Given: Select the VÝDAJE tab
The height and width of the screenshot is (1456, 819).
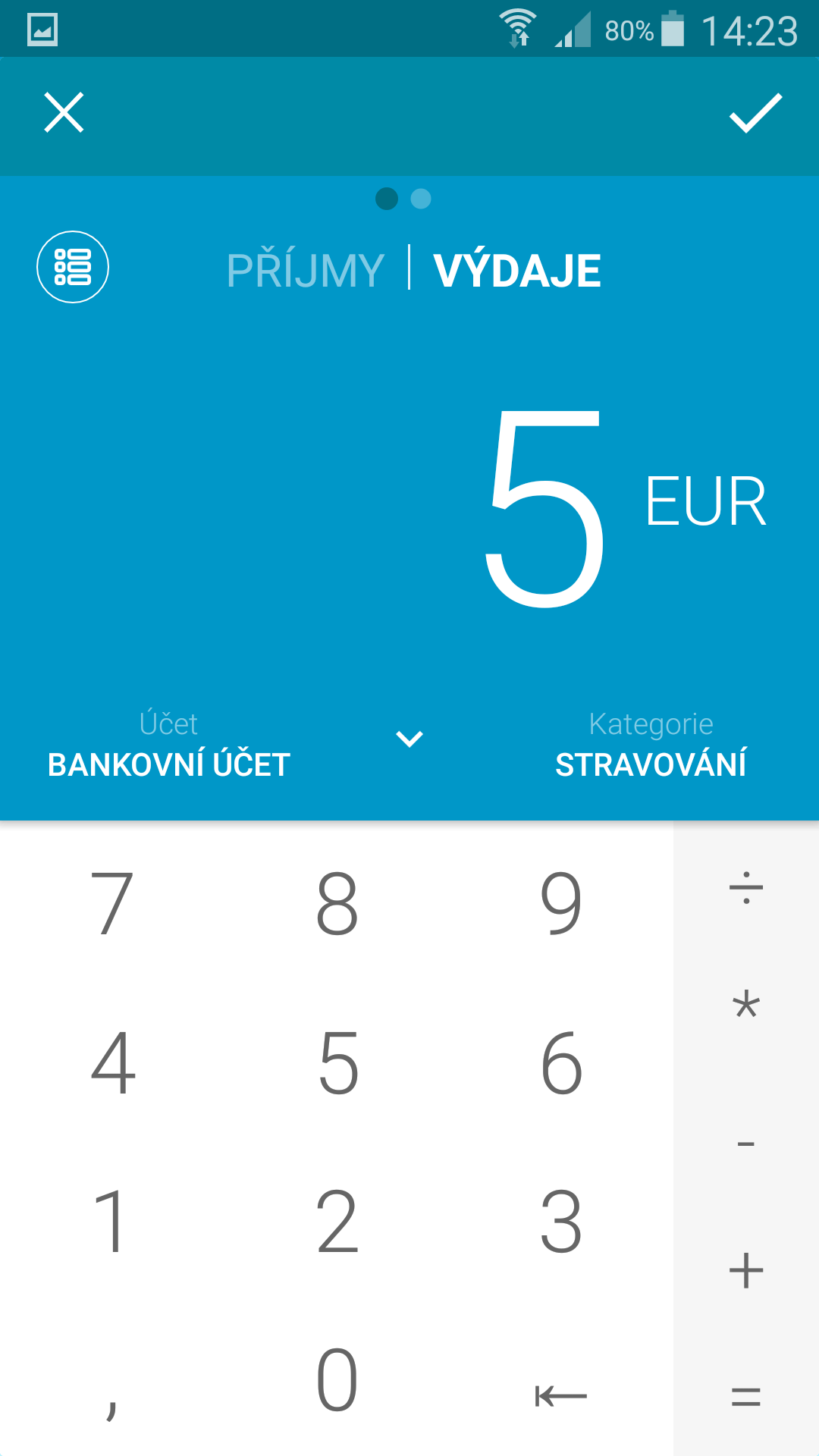Looking at the screenshot, I should (517, 270).
